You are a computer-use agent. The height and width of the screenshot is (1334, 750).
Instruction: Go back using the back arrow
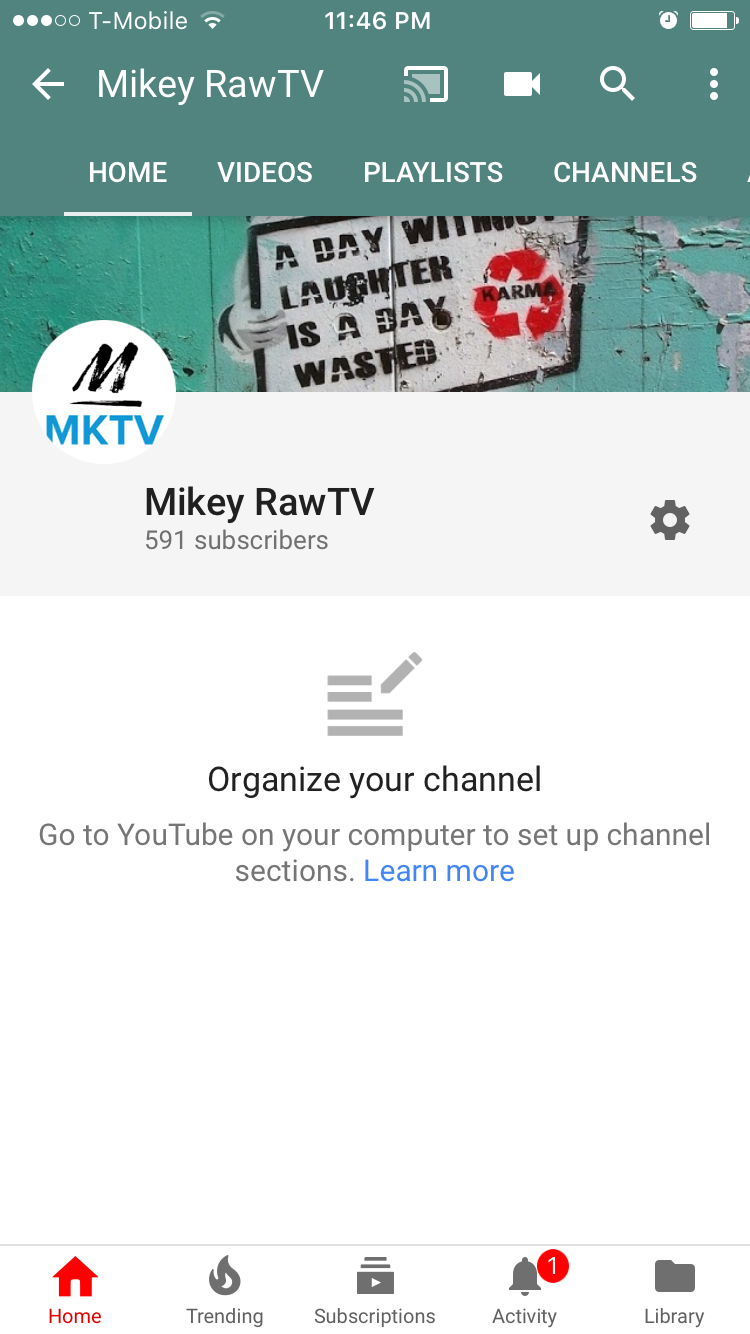(x=48, y=85)
